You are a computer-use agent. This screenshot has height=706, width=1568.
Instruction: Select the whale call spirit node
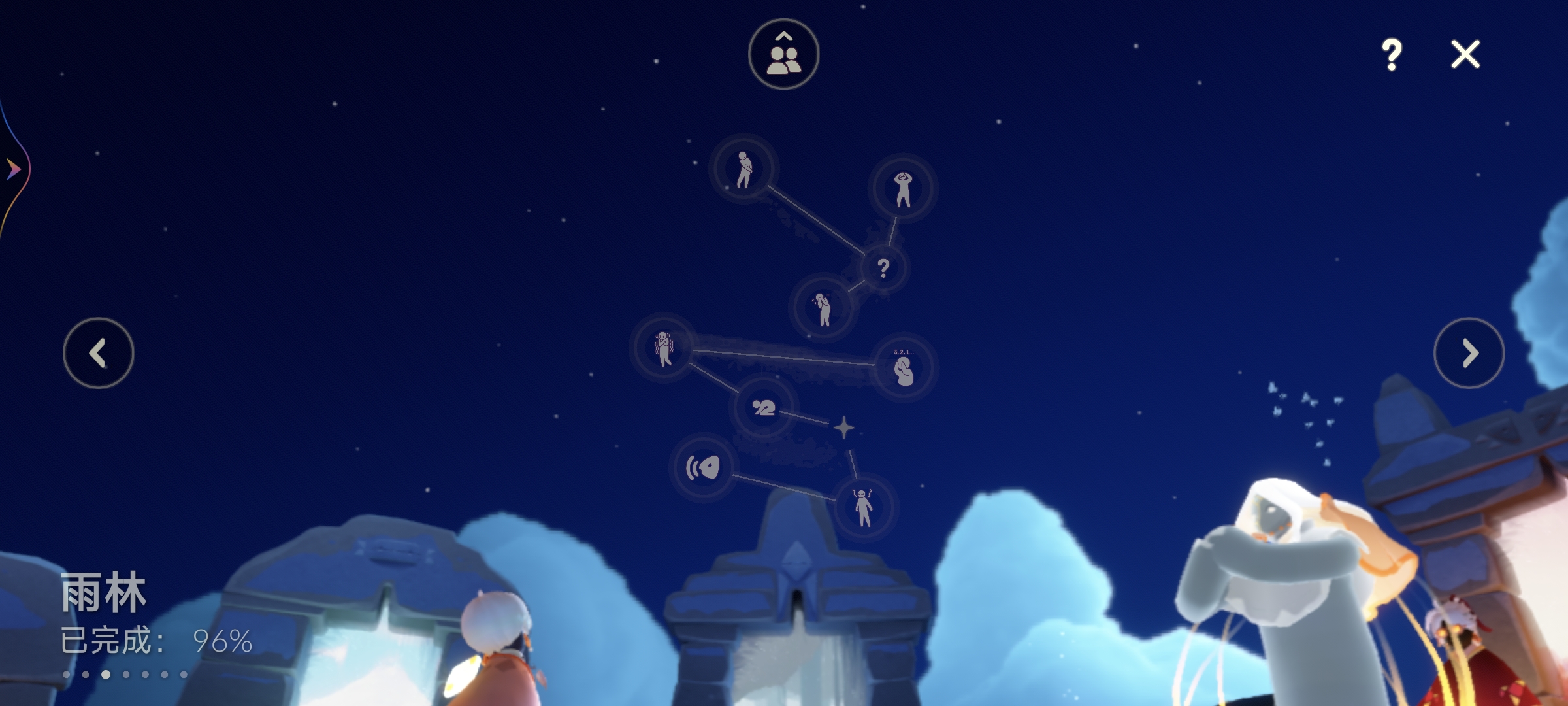click(703, 467)
